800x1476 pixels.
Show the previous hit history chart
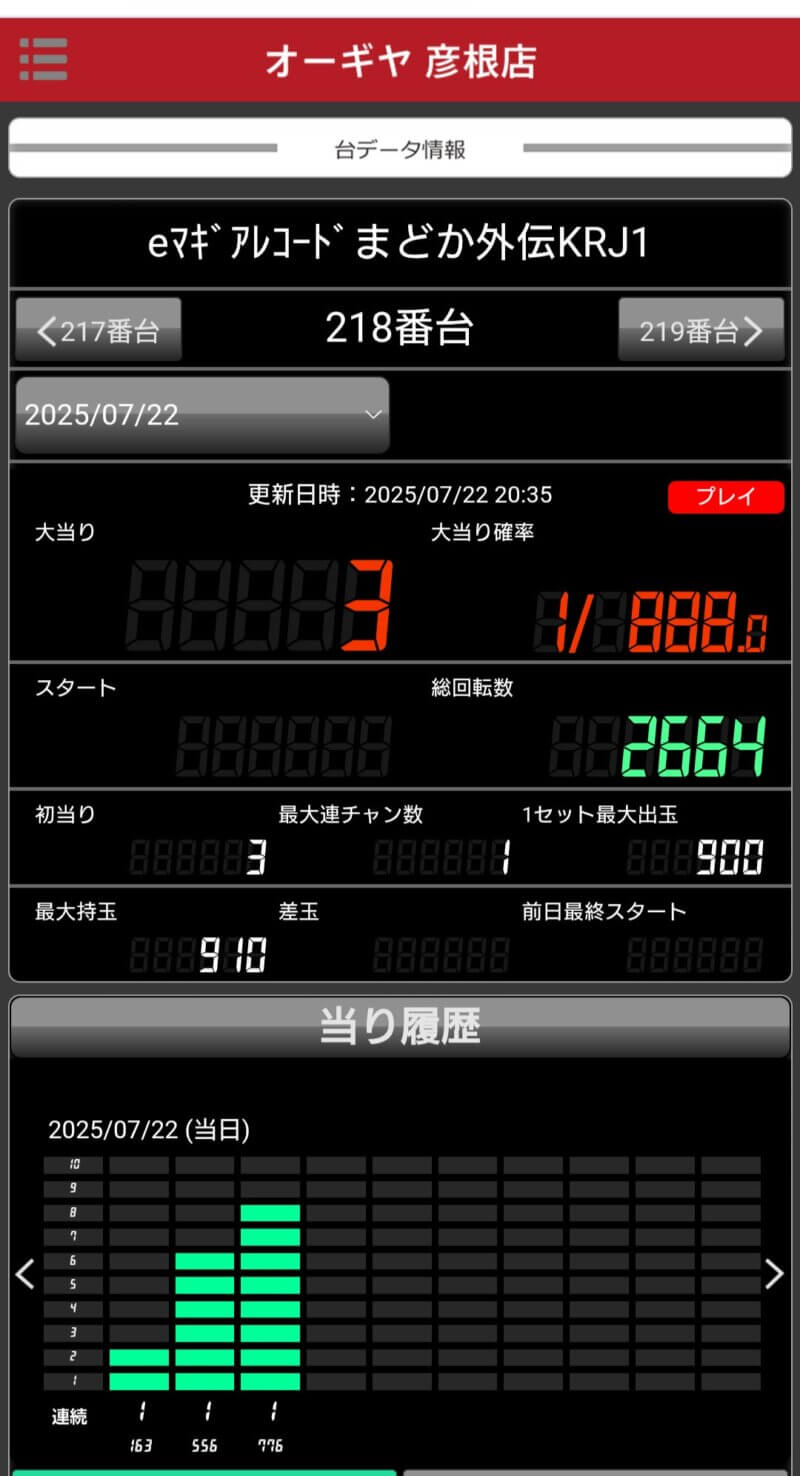[x=25, y=1274]
